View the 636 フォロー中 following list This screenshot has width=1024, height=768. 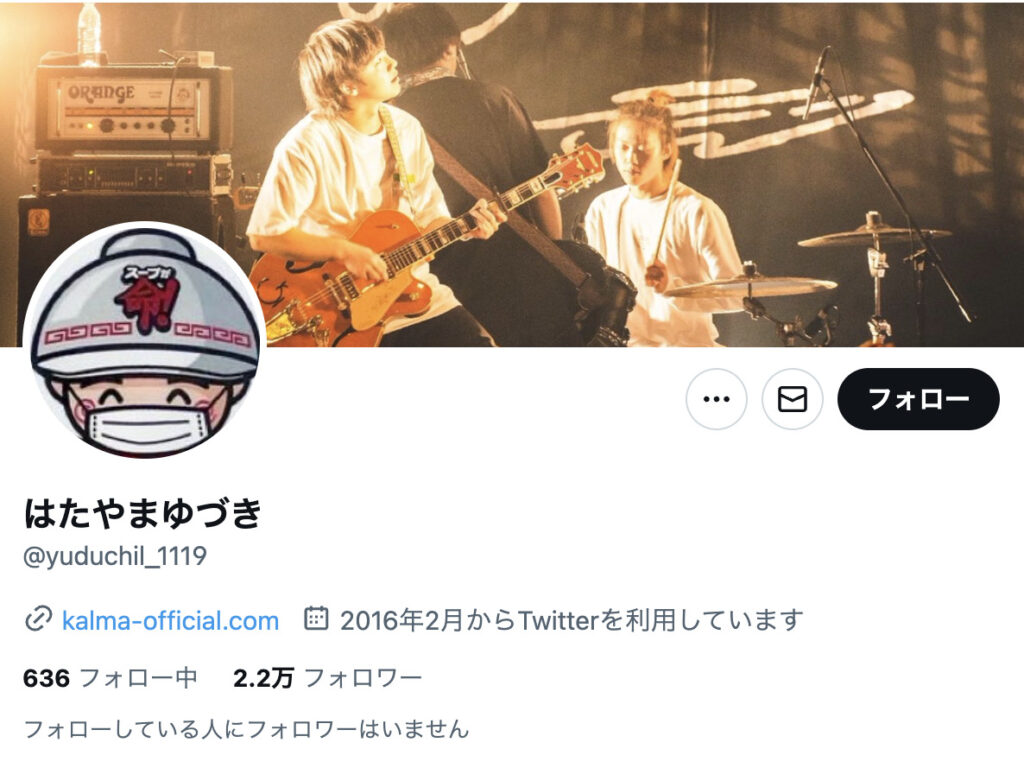coord(110,678)
